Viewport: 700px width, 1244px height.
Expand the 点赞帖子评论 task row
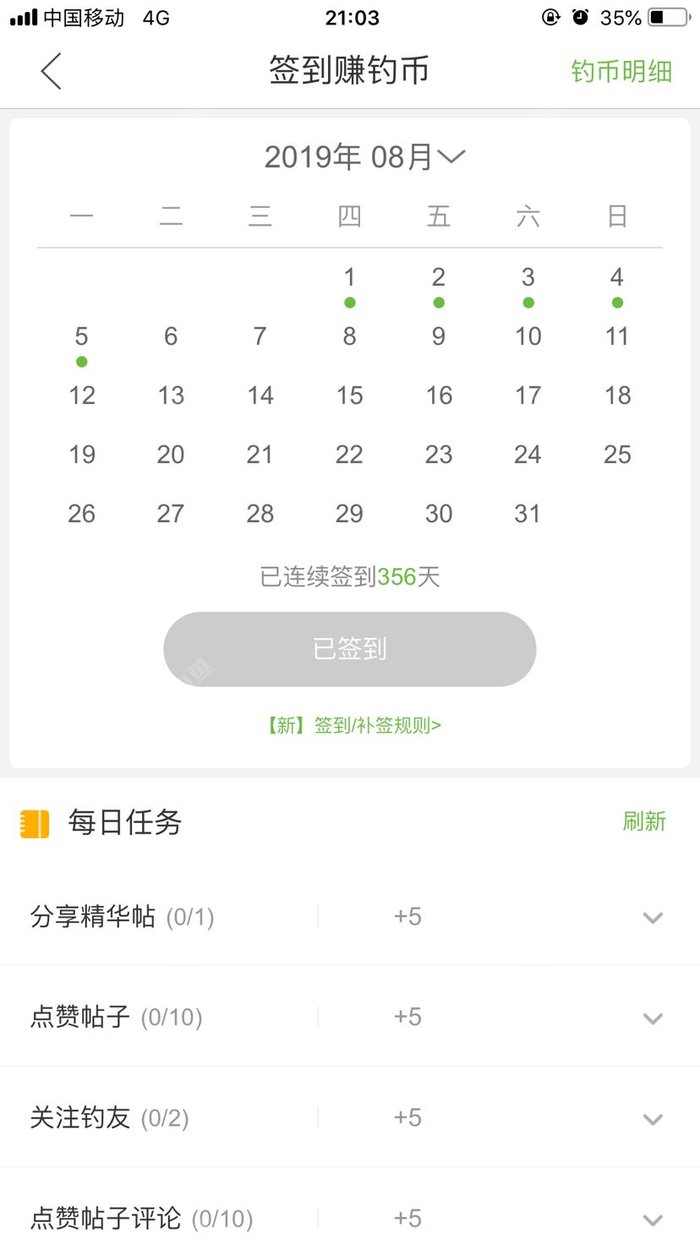click(652, 1219)
